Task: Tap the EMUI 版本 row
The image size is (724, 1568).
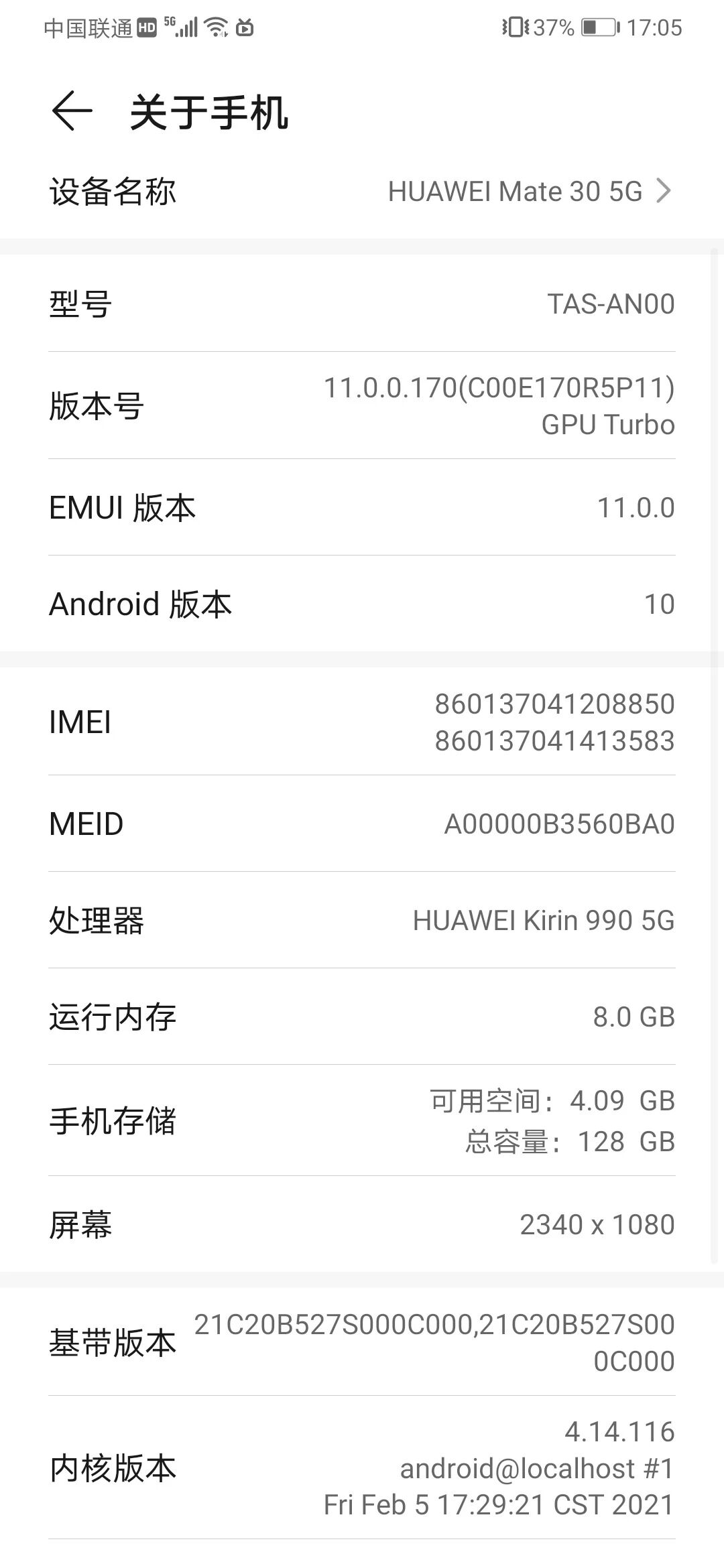Action: (362, 507)
